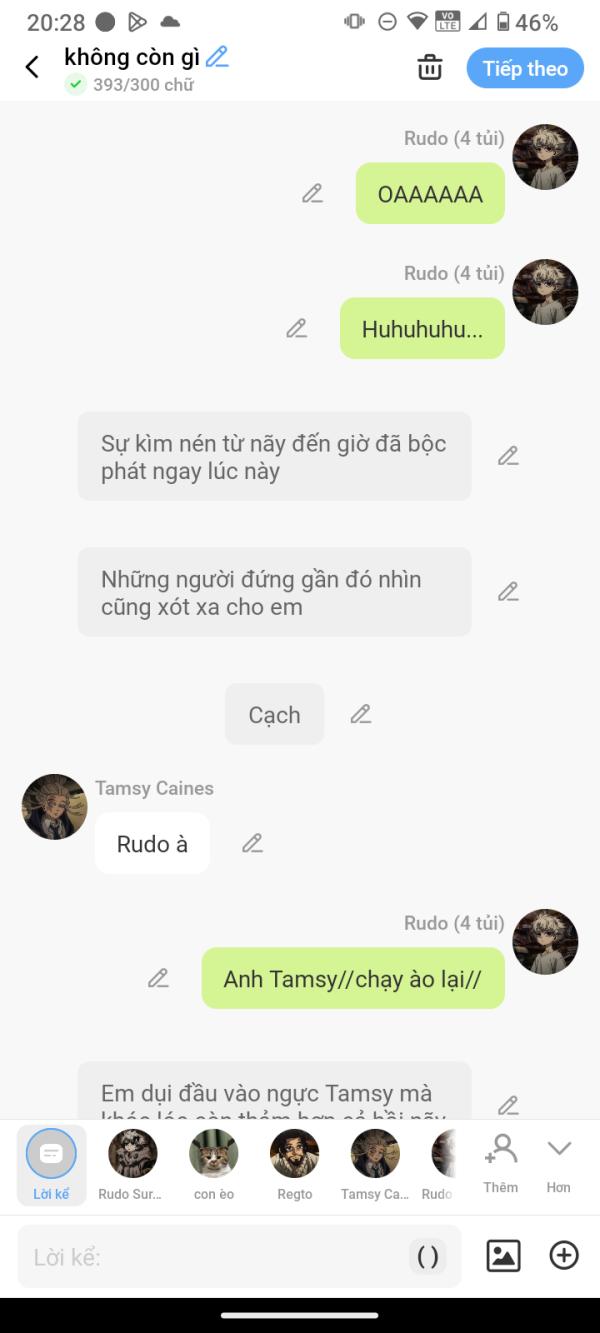Image resolution: width=600 pixels, height=1333 pixels.
Task: Add a new character with 'Thêm'
Action: click(x=500, y=1164)
